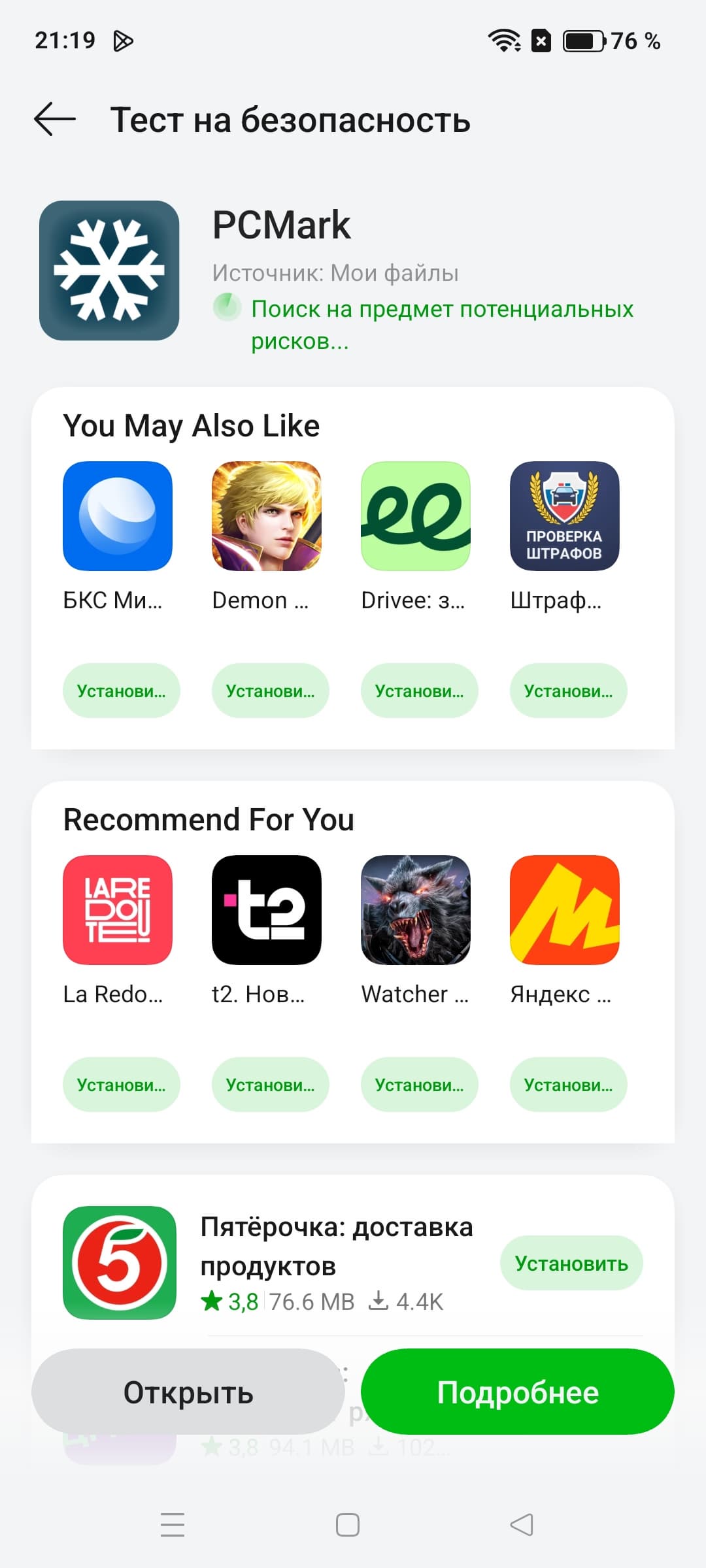Install Пятёрочка: доставка продуктов

coord(571,1263)
